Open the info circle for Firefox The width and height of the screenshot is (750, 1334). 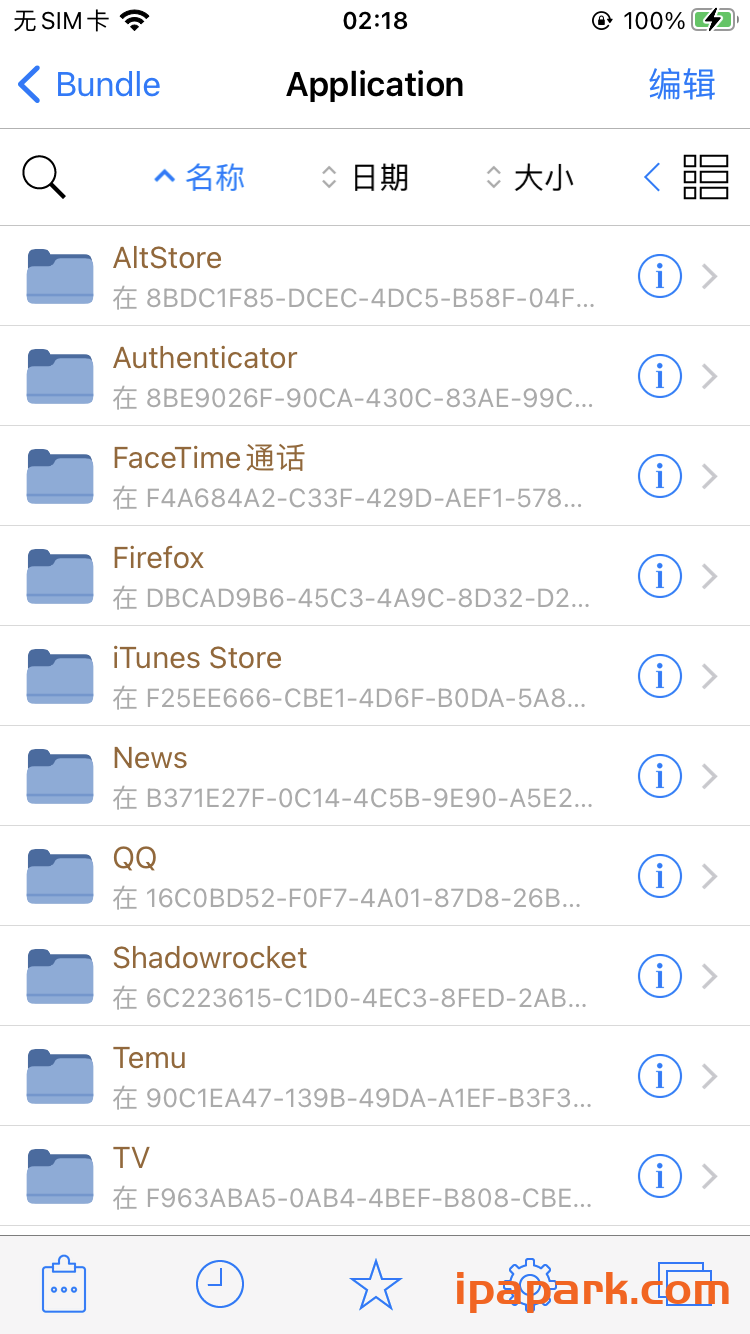tap(659, 576)
